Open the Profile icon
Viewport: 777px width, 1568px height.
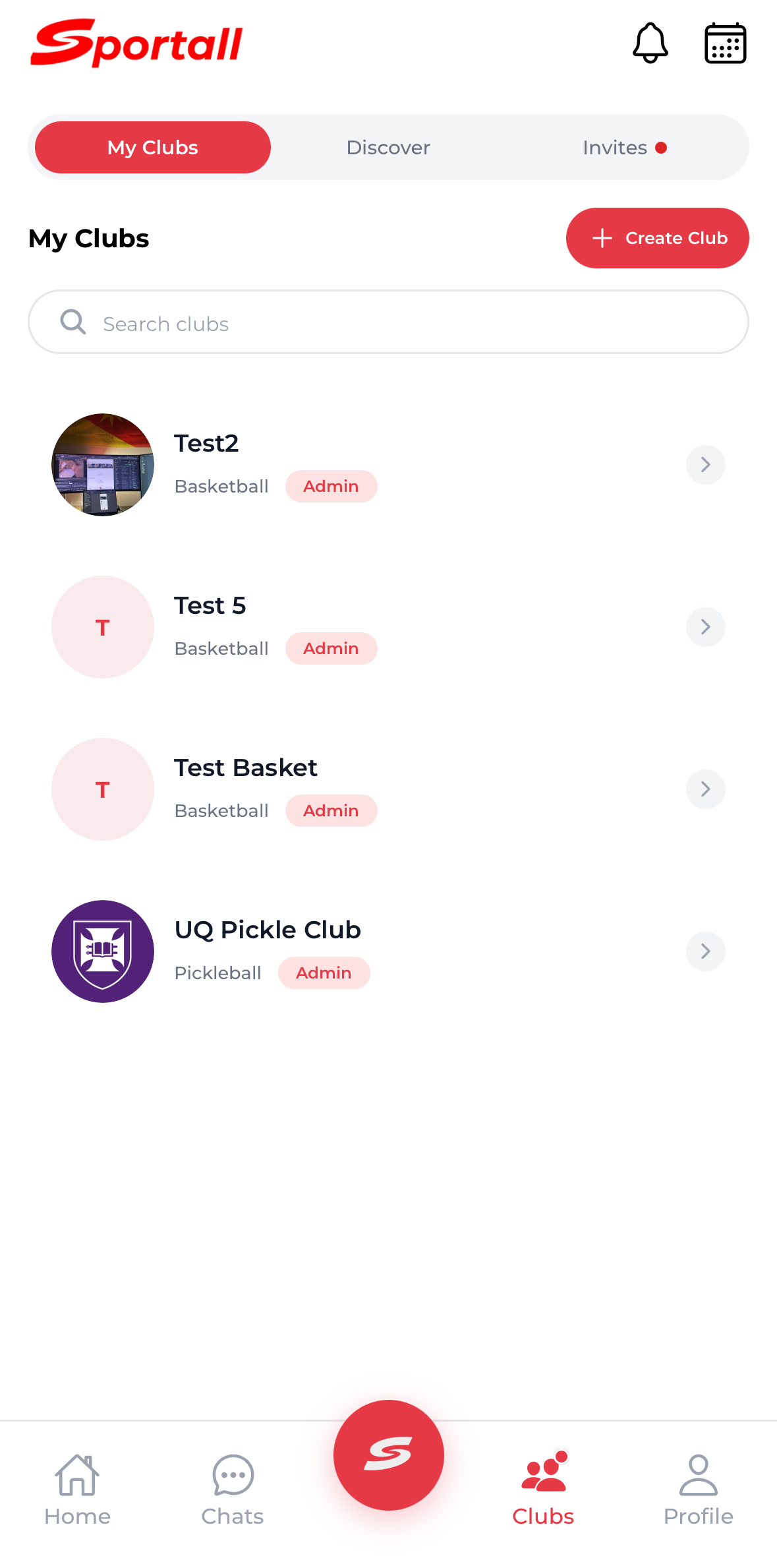pyautogui.click(x=698, y=1475)
